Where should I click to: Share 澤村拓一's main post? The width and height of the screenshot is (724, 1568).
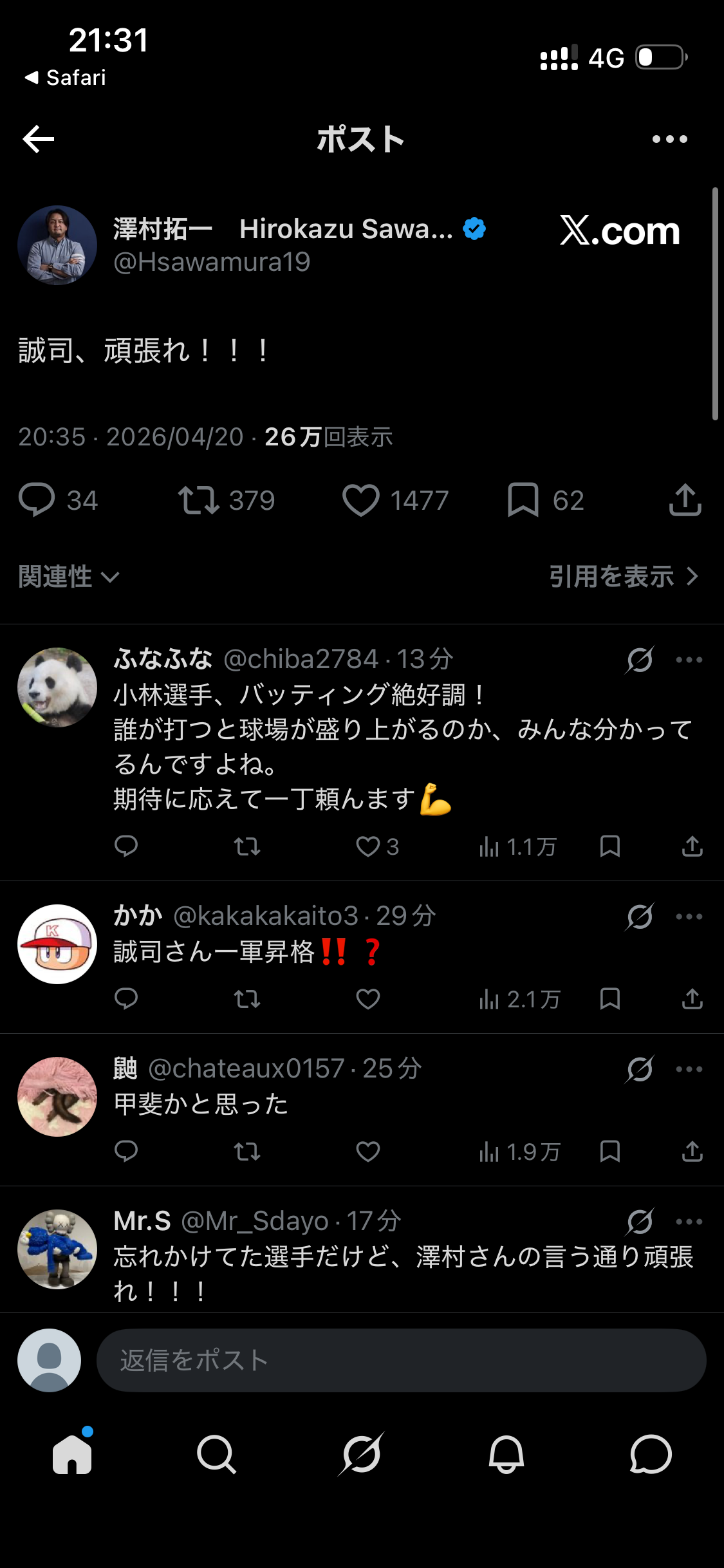[685, 500]
